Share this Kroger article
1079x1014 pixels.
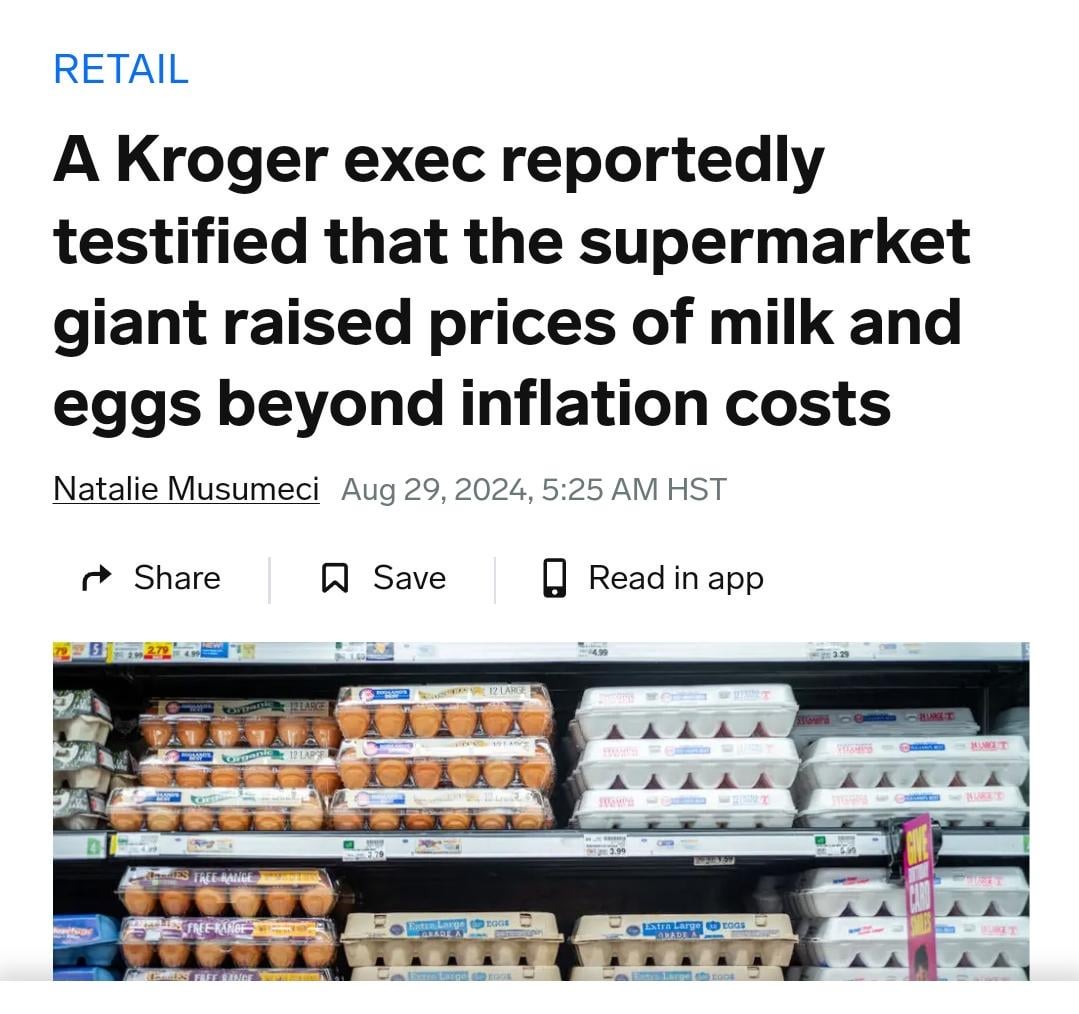pos(151,578)
